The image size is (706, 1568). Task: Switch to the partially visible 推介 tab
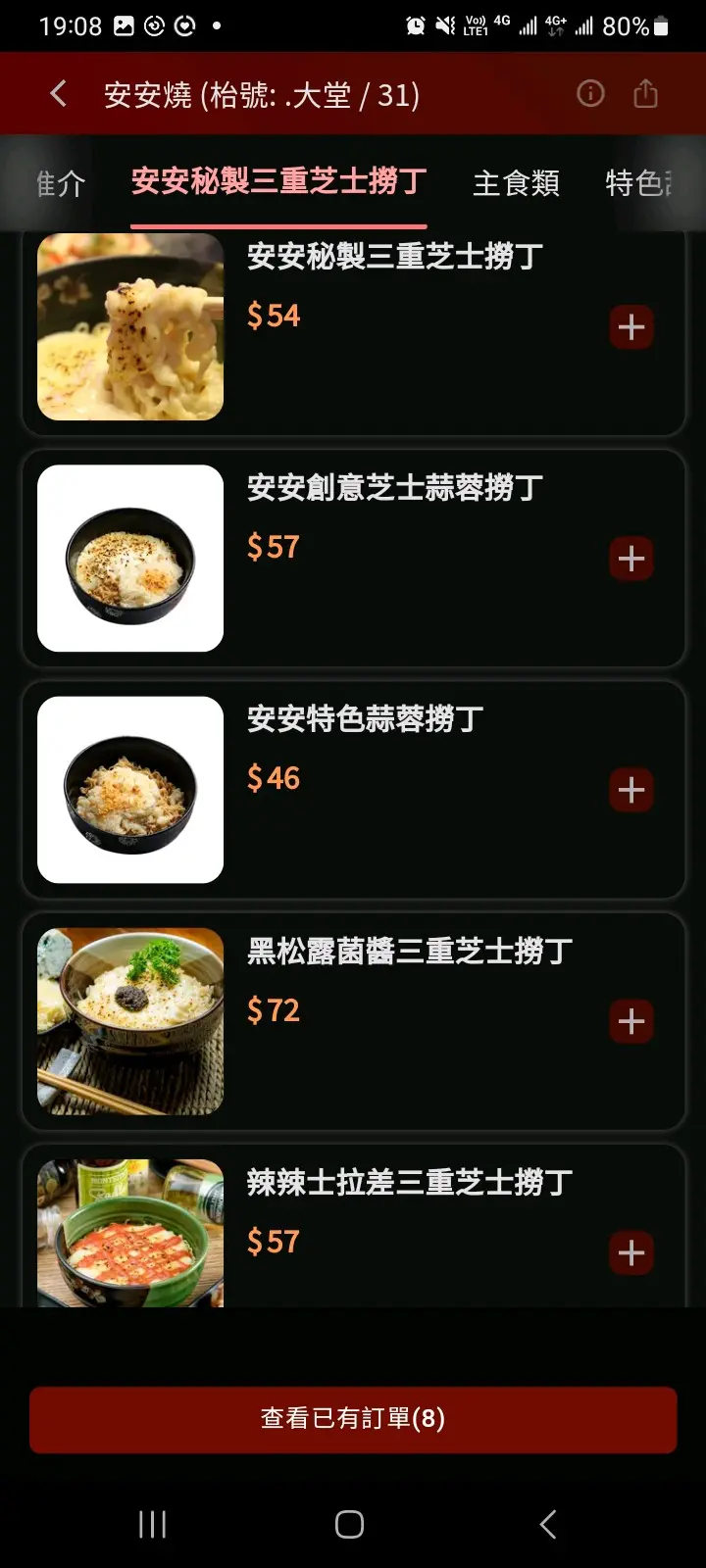[x=61, y=183]
